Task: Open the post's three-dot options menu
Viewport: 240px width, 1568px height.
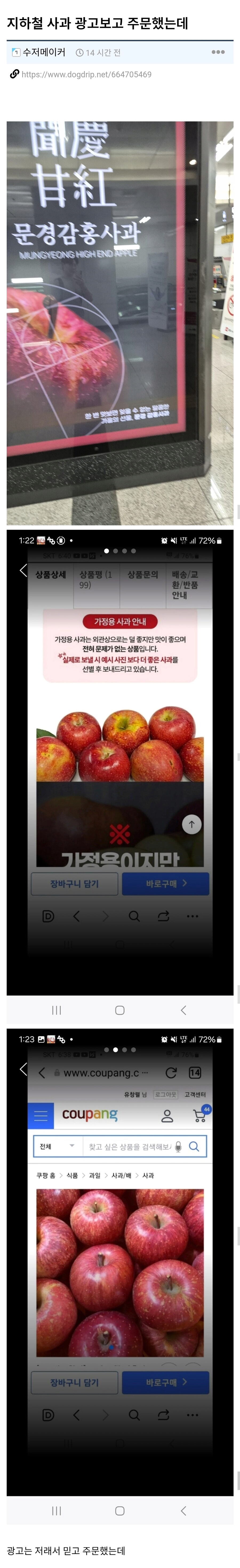Action: (218, 52)
